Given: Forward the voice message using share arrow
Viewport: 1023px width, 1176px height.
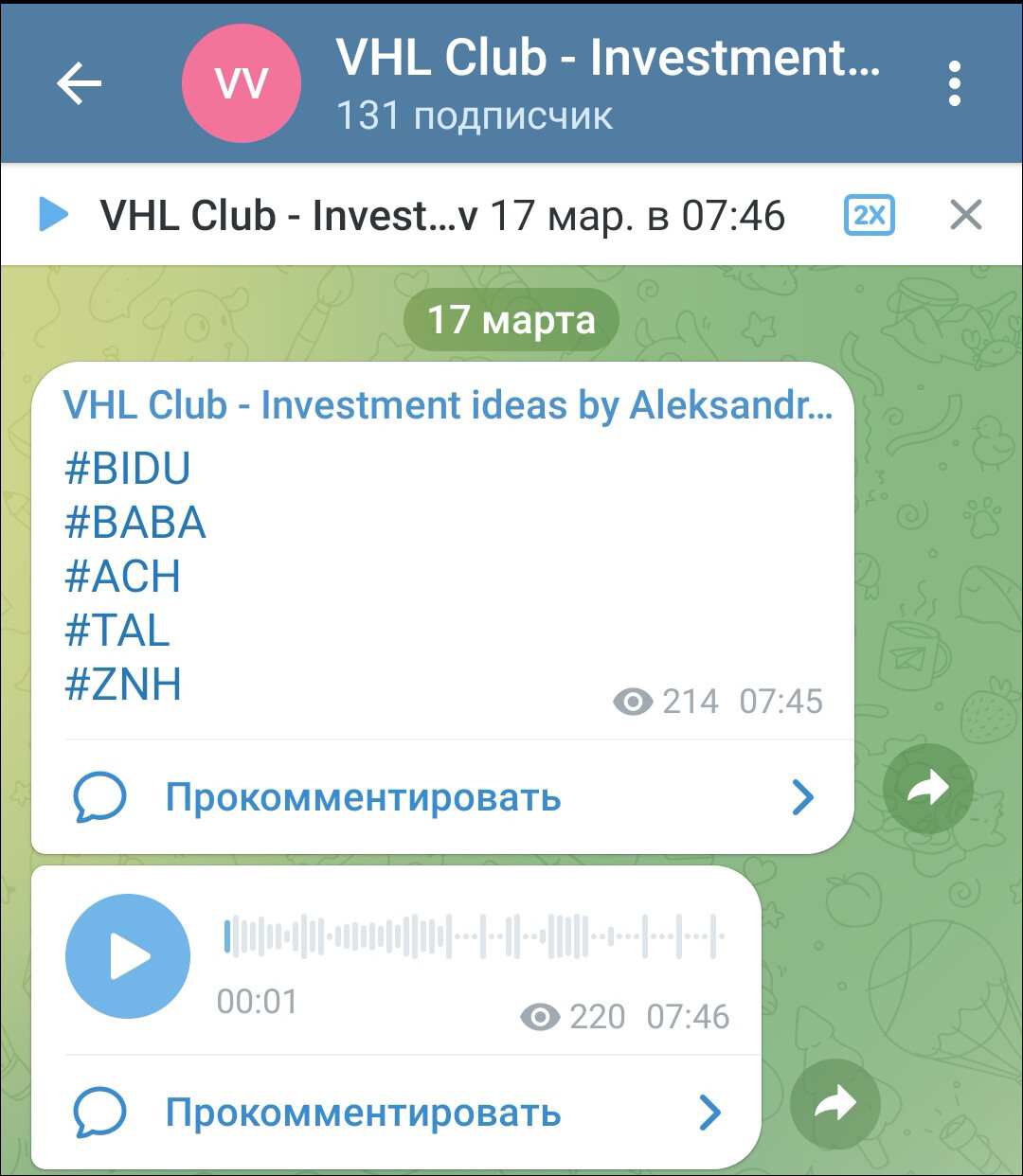Looking at the screenshot, I should click(835, 1103).
